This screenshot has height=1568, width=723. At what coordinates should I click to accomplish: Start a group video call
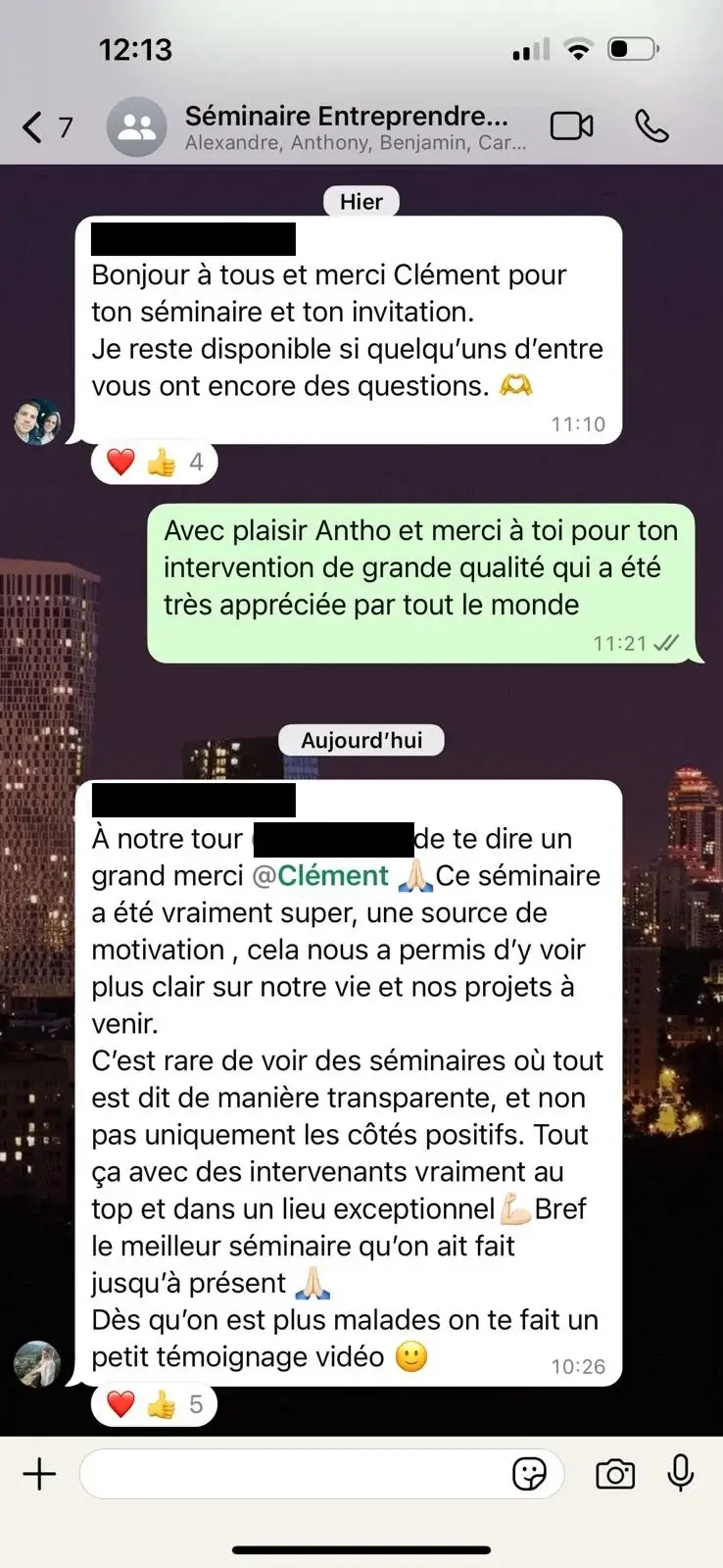tap(571, 126)
